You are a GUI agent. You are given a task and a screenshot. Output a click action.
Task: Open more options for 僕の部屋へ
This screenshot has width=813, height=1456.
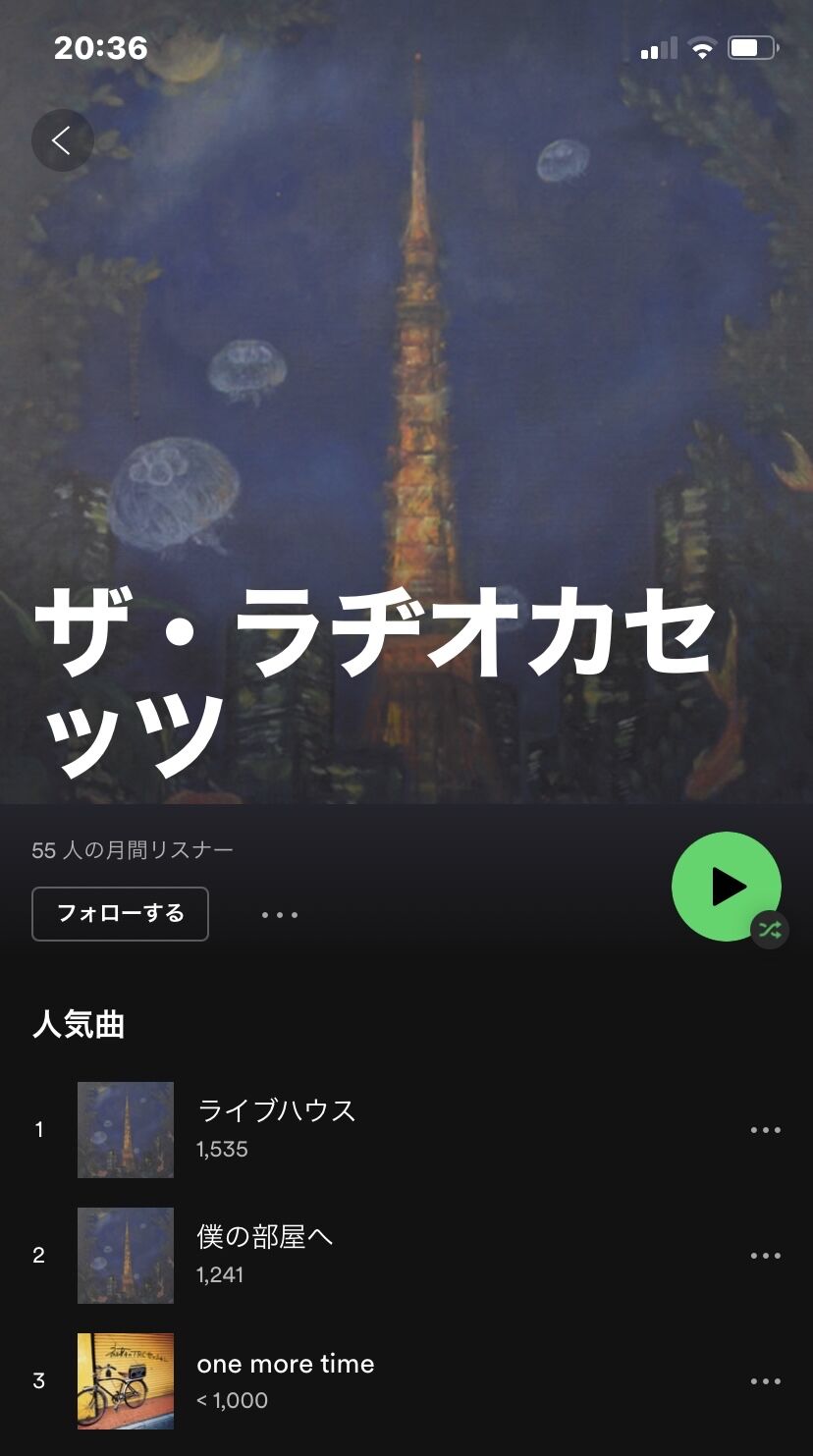pyautogui.click(x=766, y=1256)
